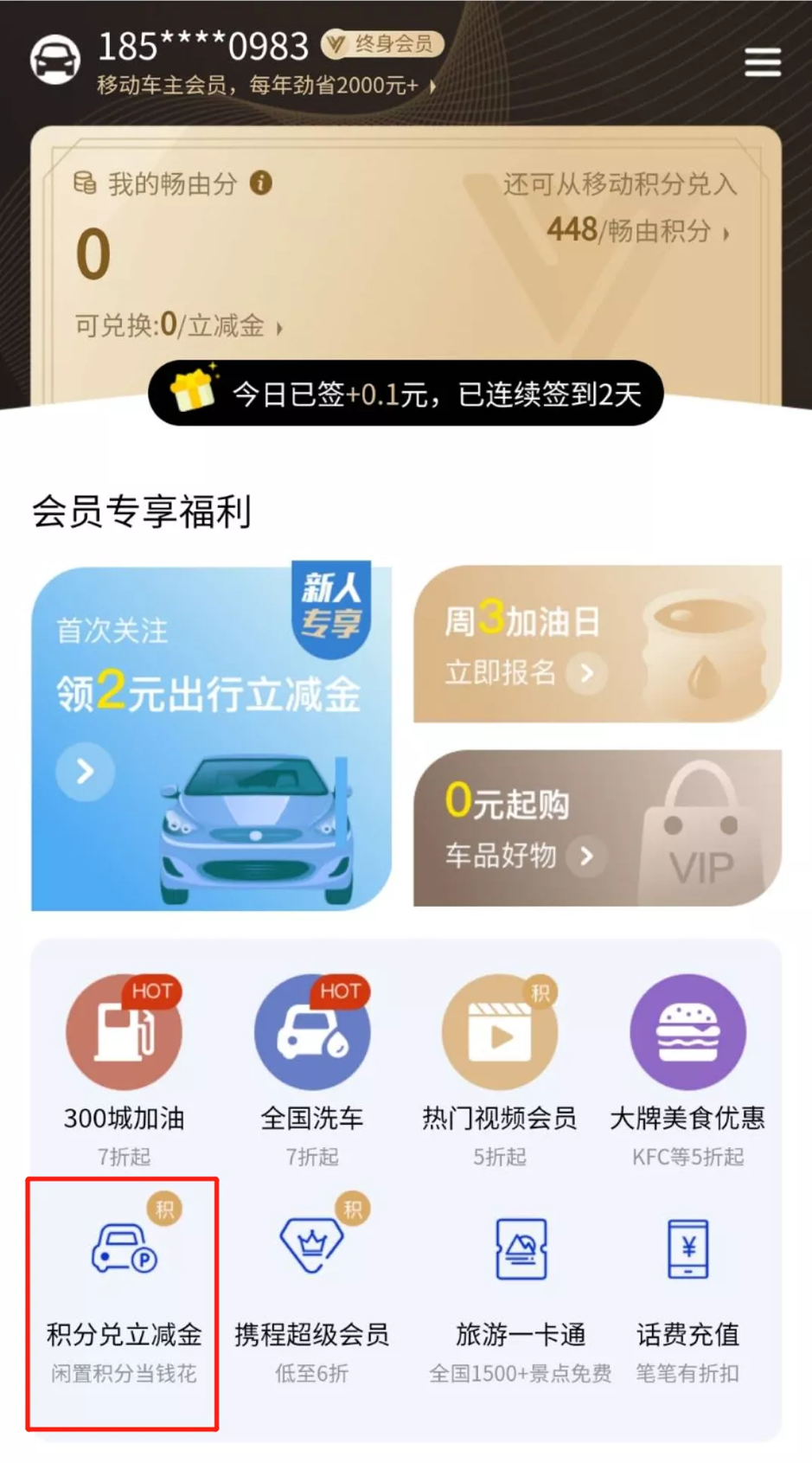Open the 0元起购 车品好物 card
The width and height of the screenshot is (812, 1463).
597,828
